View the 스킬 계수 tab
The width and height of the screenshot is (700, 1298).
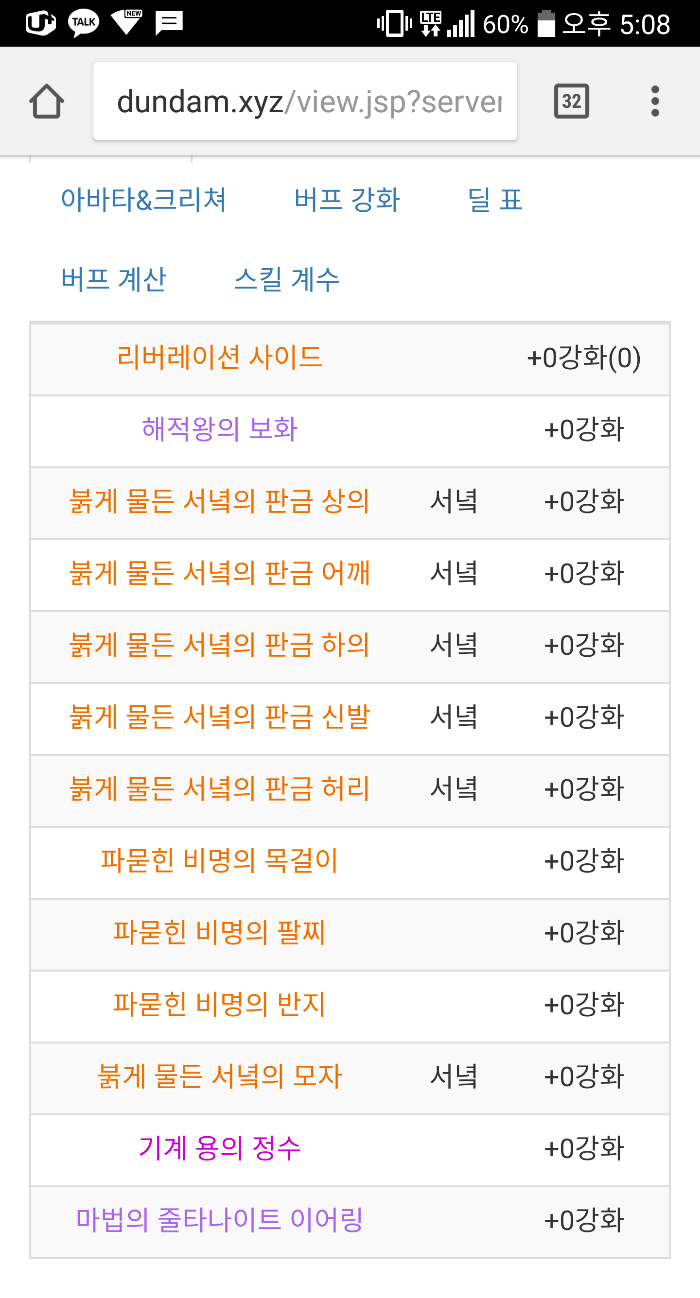point(287,279)
